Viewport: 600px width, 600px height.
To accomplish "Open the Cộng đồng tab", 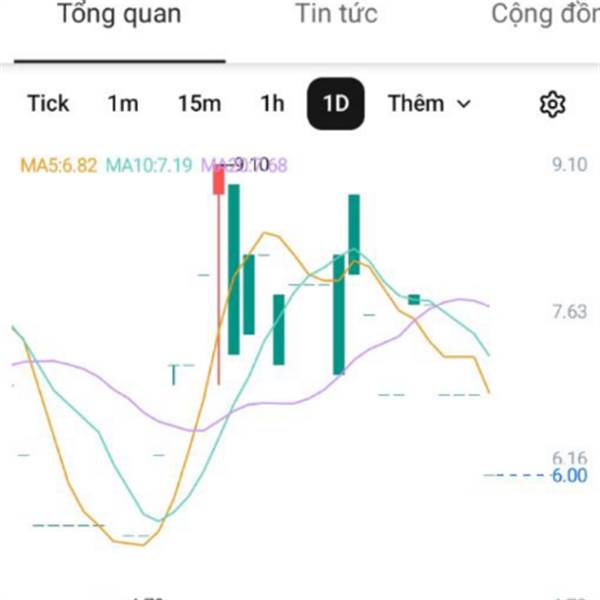I will (545, 15).
